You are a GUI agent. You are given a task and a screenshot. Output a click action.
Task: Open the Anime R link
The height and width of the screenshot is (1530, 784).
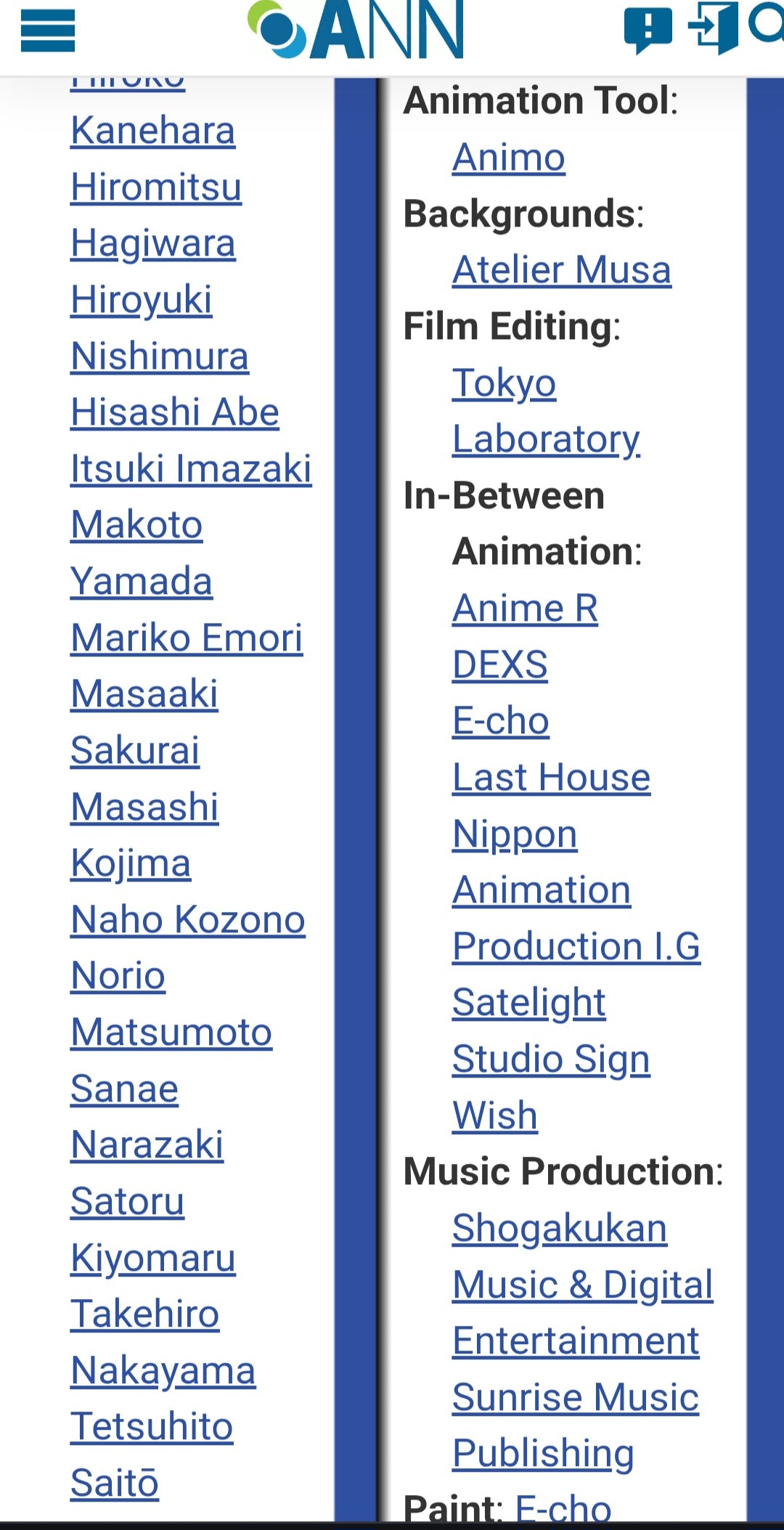coord(525,609)
